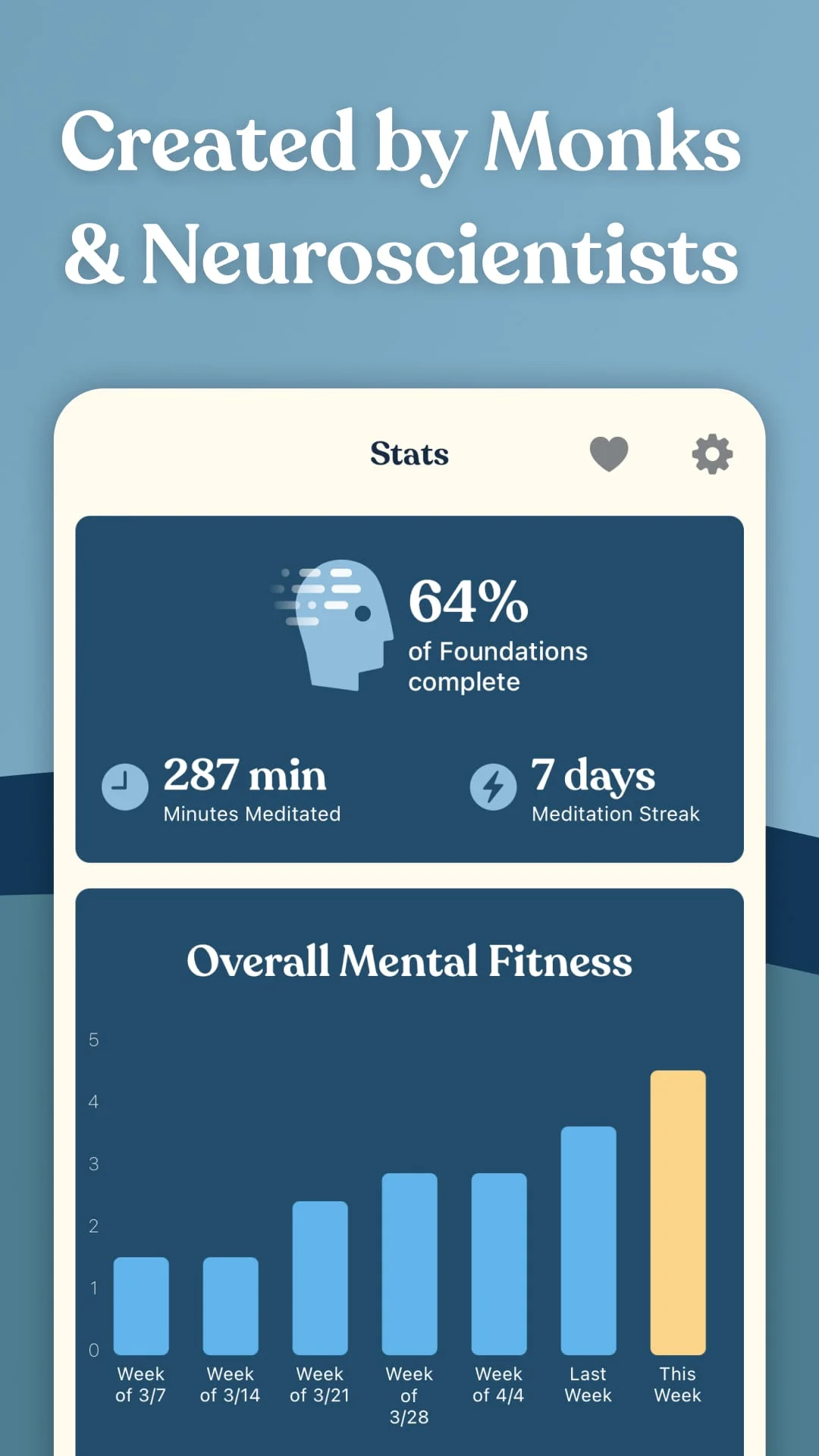This screenshot has height=1456, width=819.
Task: Select the Stats screen title
Action: 409,453
